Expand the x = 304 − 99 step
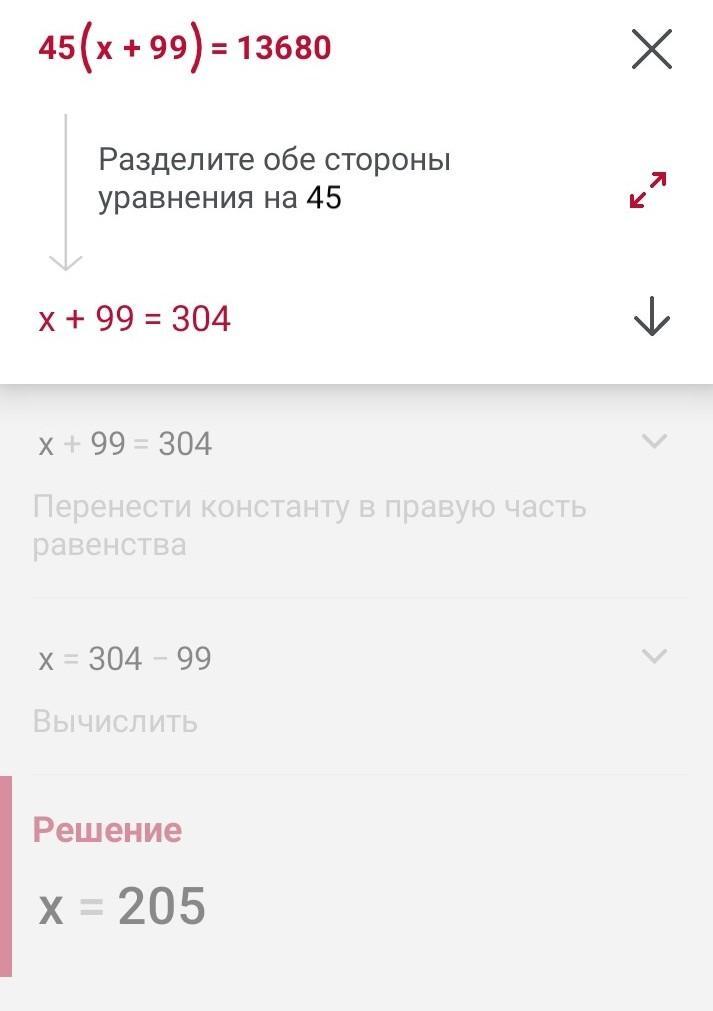713x1011 pixels. pyautogui.click(x=653, y=656)
